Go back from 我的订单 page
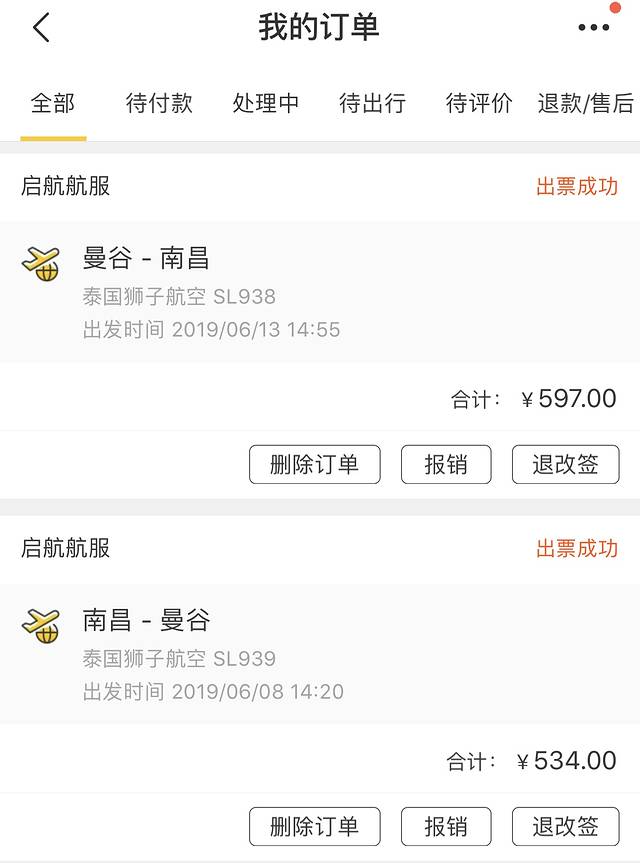 [41, 28]
